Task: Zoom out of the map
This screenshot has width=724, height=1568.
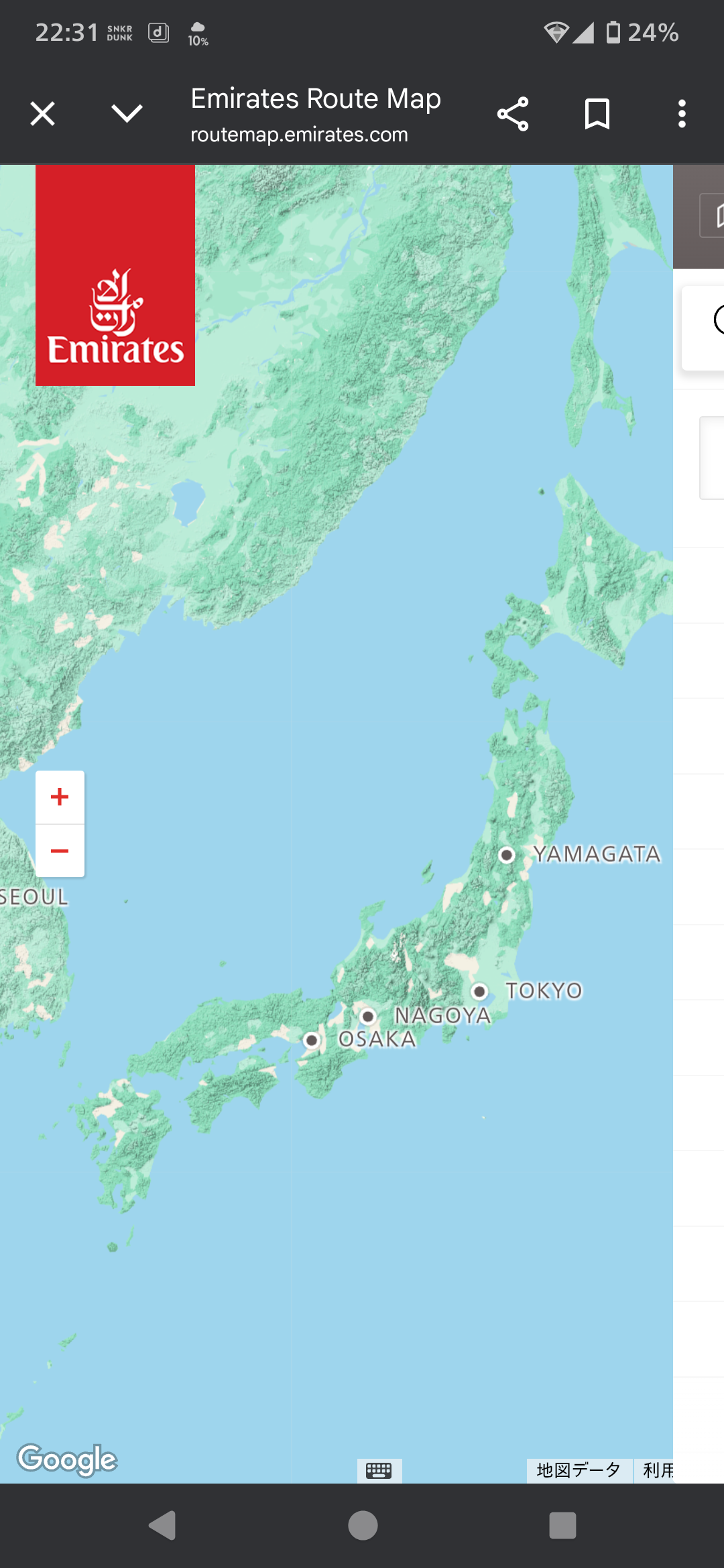Action: [60, 851]
